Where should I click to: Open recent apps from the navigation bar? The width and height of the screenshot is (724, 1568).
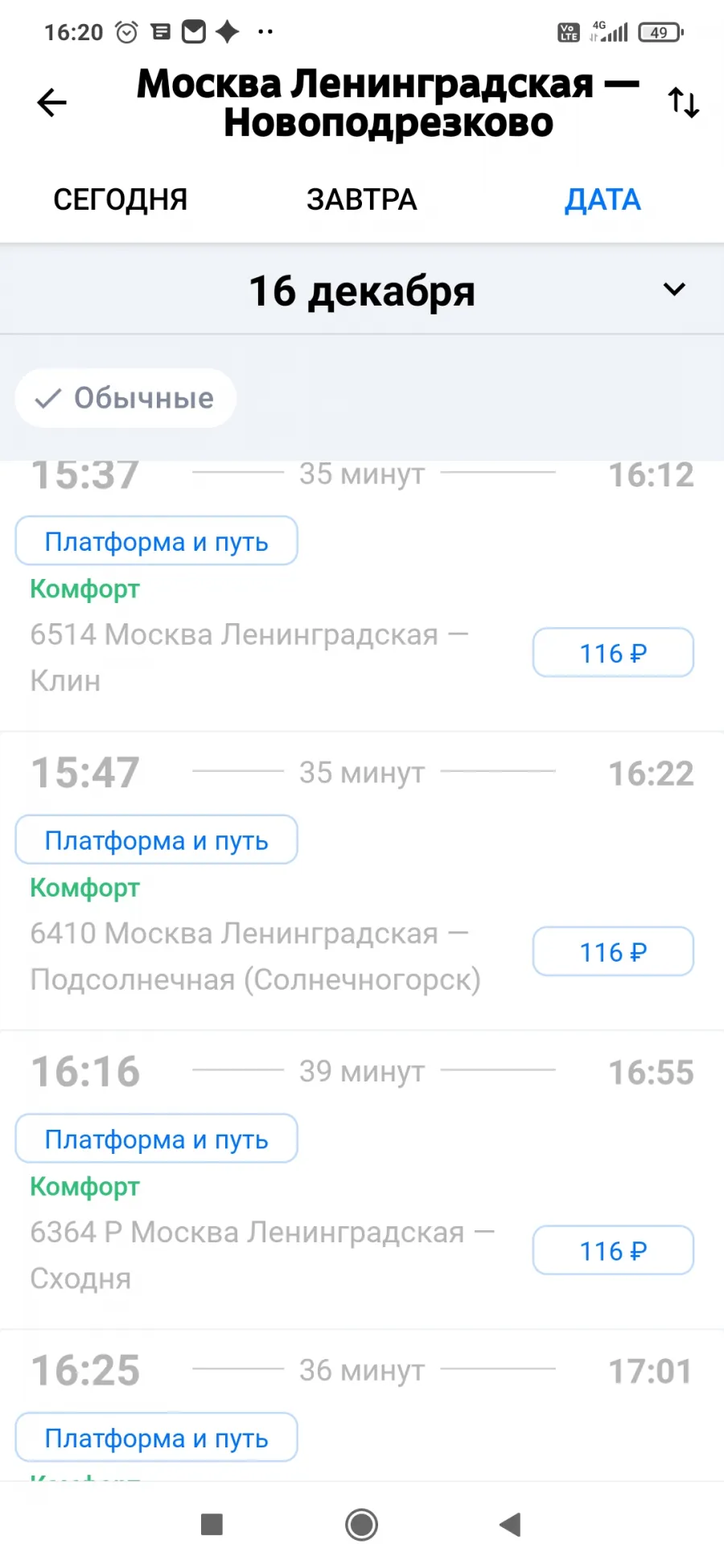(x=212, y=1524)
